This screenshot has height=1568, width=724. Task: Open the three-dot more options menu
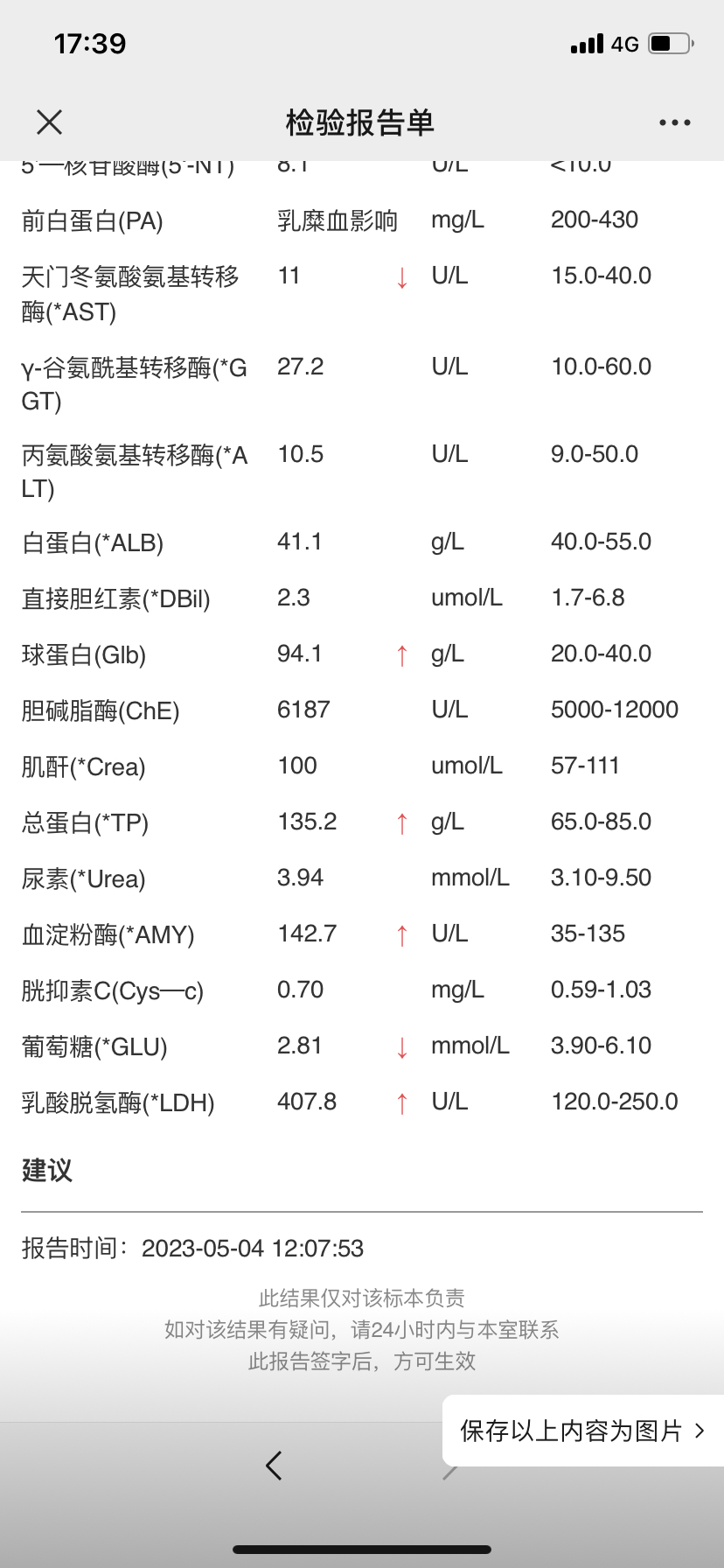coord(674,122)
